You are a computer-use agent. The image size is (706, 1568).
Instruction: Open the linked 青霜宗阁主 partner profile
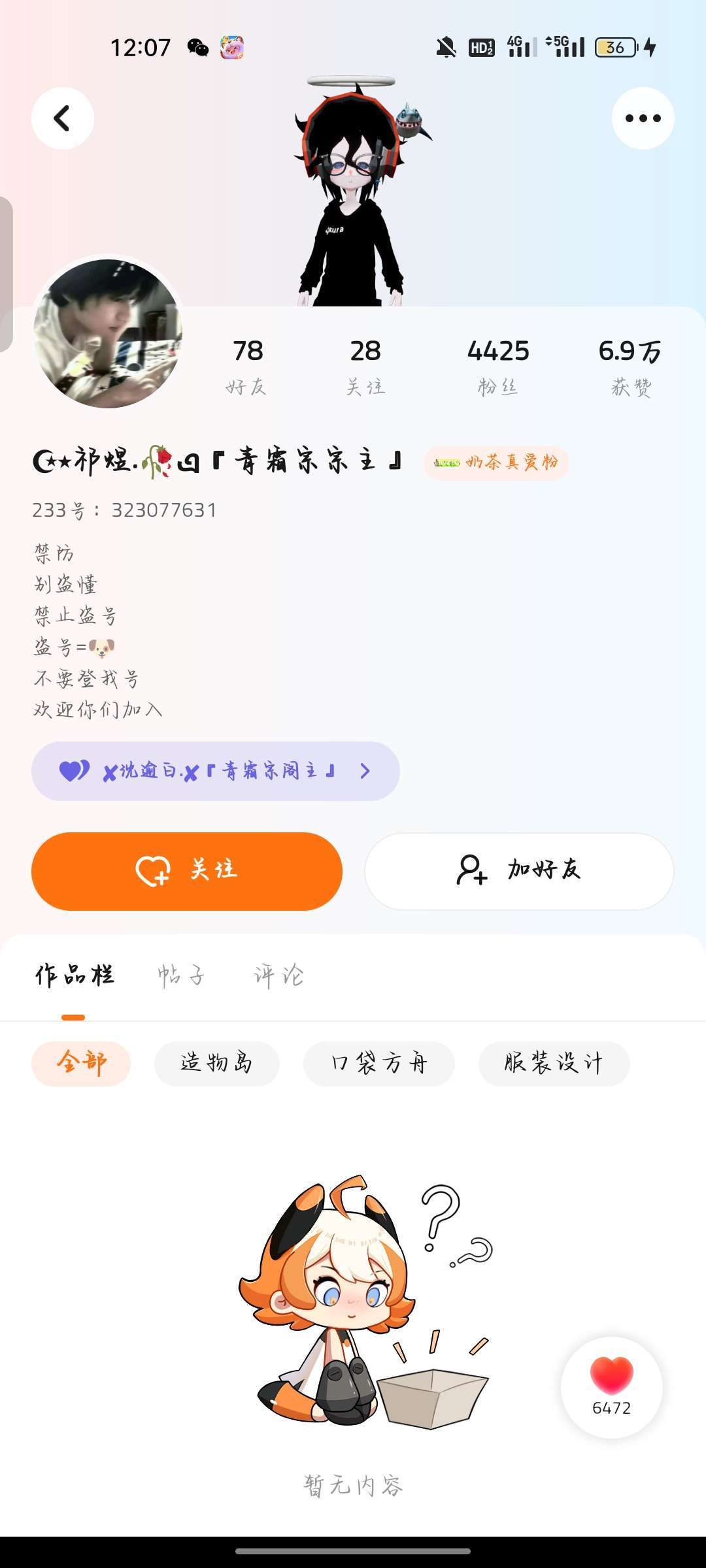click(215, 771)
